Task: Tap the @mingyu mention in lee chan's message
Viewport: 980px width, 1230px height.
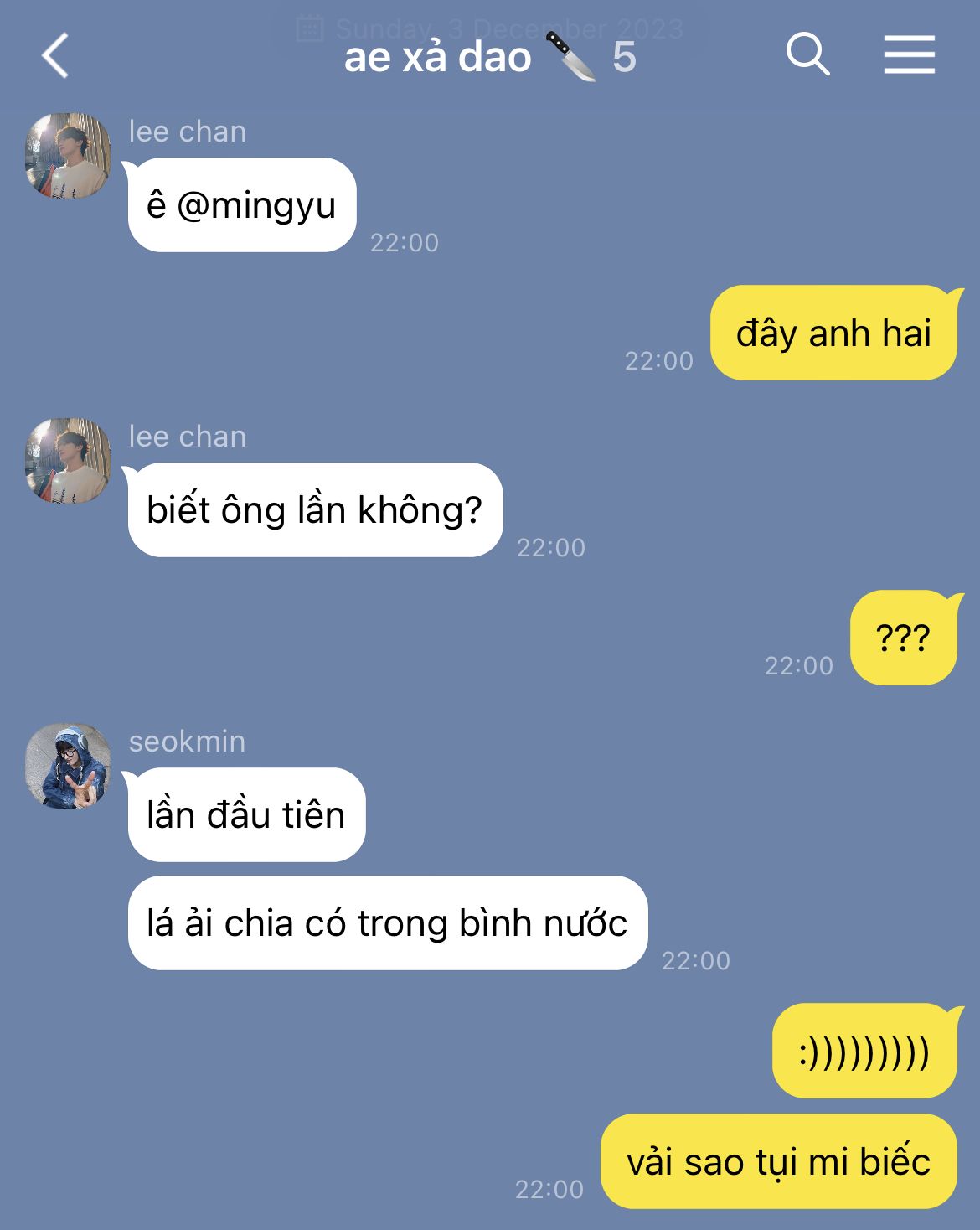Action: (x=256, y=205)
